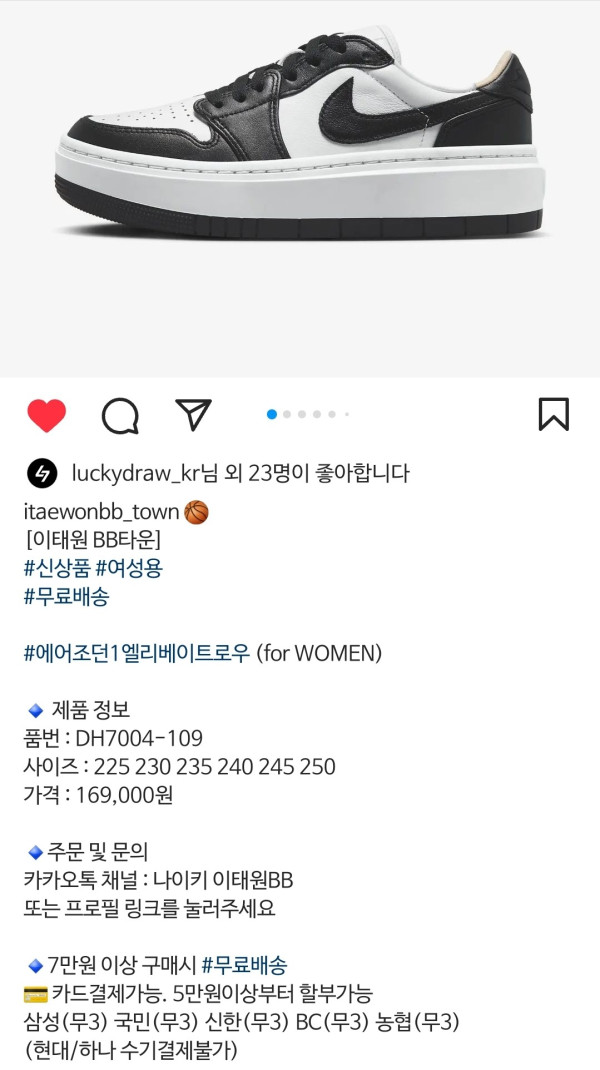The width and height of the screenshot is (600, 1070).
Task: Tap the #무료배송 hashtag after 7만원 이상 구매시
Action: coord(244,965)
